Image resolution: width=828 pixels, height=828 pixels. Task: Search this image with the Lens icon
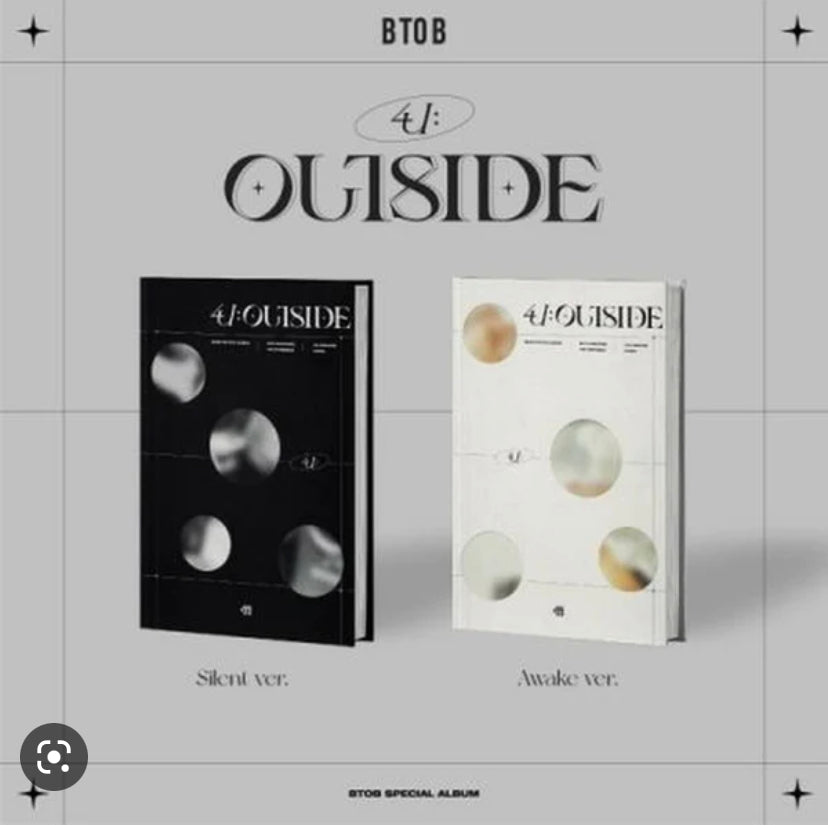53,756
